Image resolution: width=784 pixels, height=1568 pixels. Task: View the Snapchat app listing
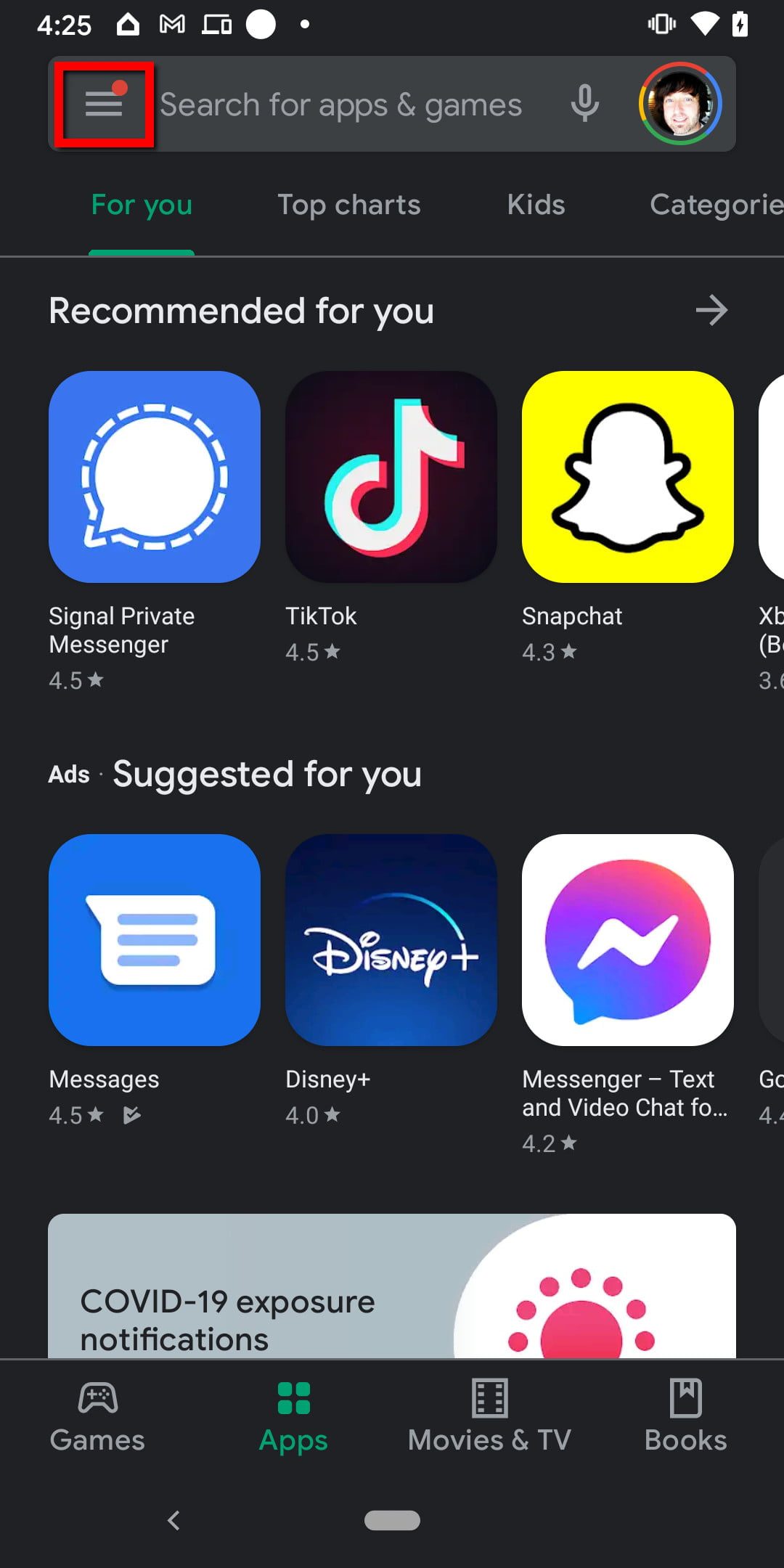click(x=628, y=477)
